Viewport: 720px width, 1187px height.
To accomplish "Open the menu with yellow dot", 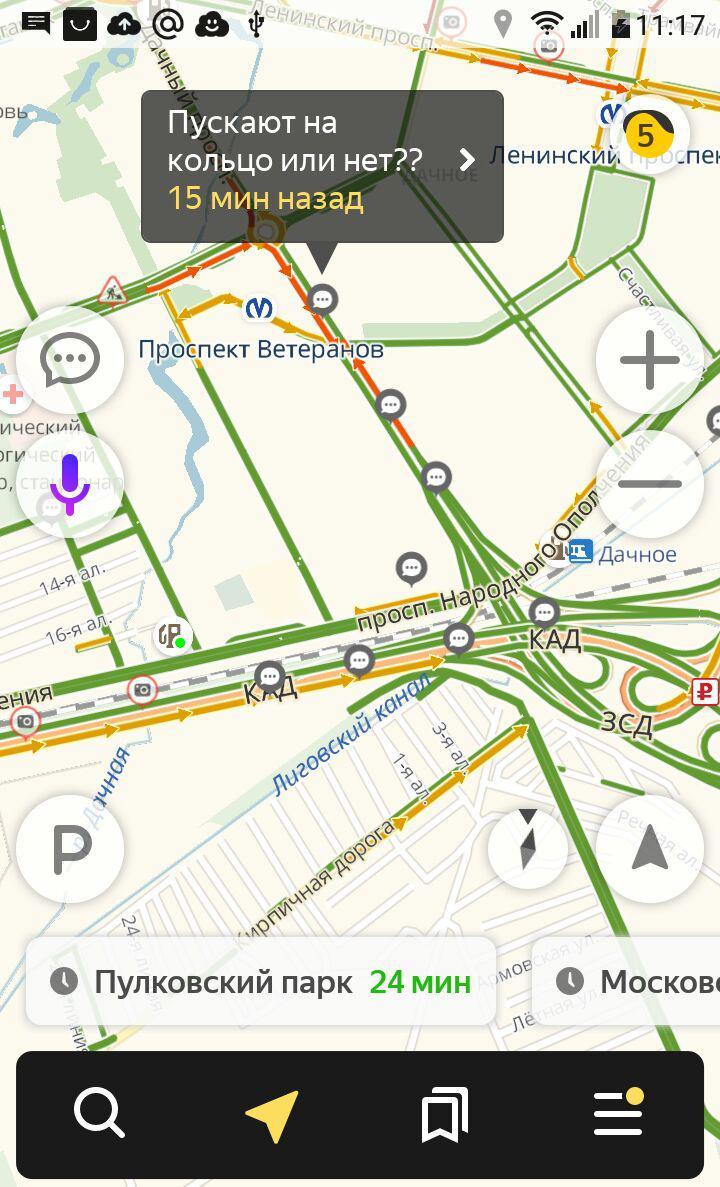I will [x=619, y=1112].
